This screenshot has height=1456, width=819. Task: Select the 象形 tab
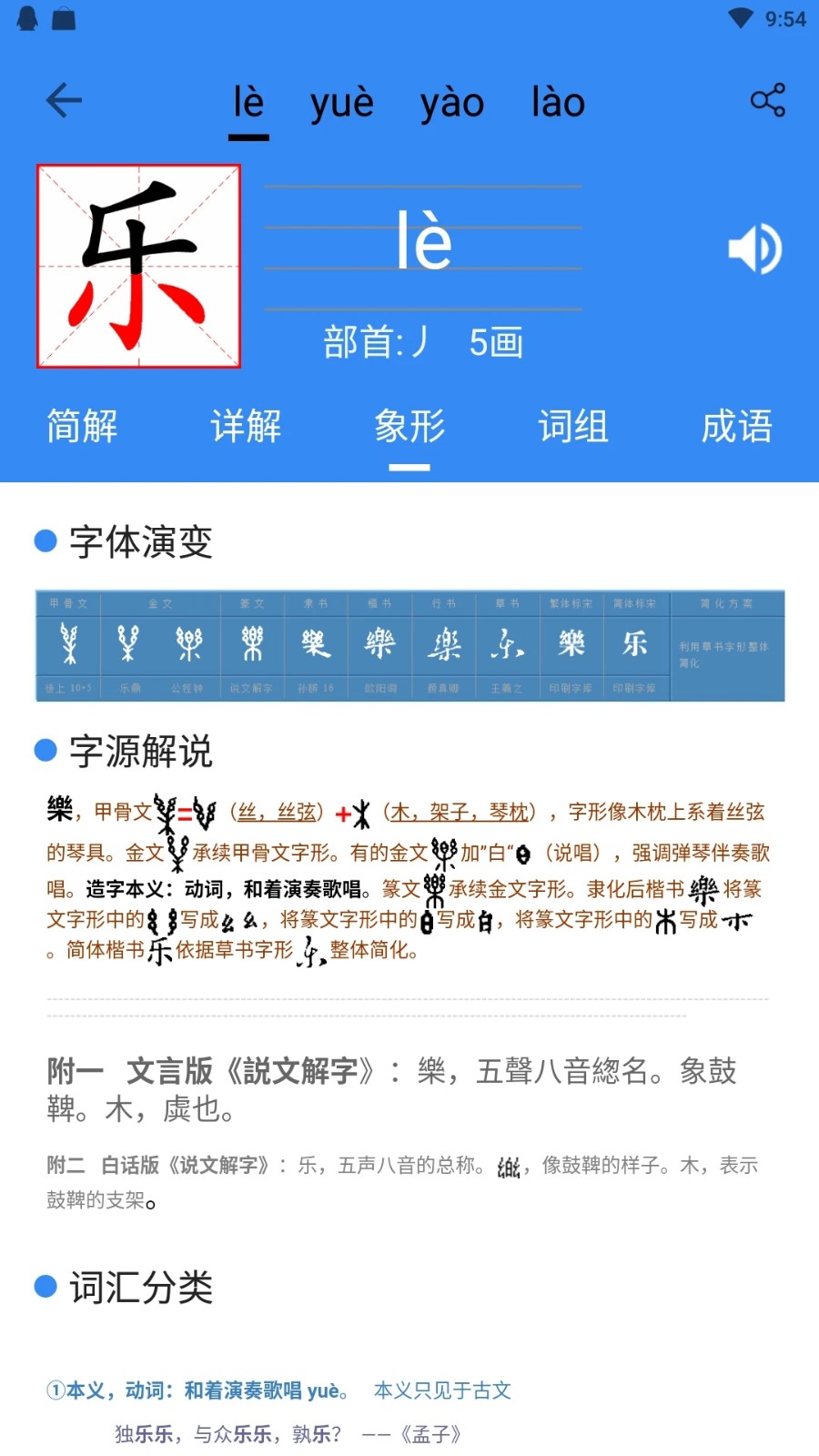pos(409,426)
